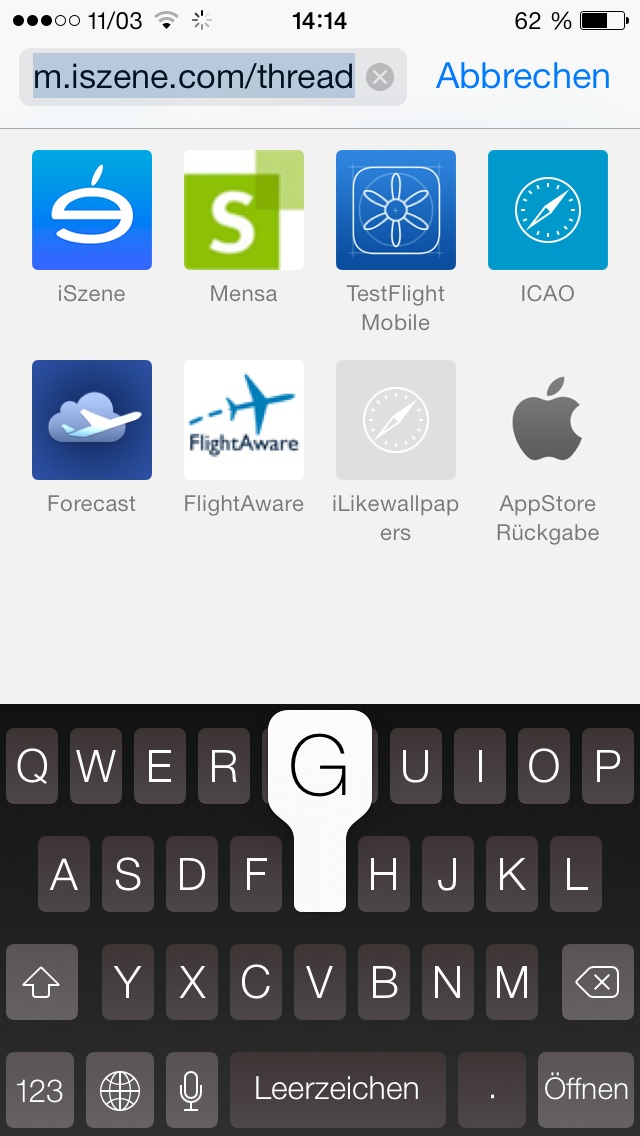
Task: Open the iSzene bookmark
Action: point(92,210)
